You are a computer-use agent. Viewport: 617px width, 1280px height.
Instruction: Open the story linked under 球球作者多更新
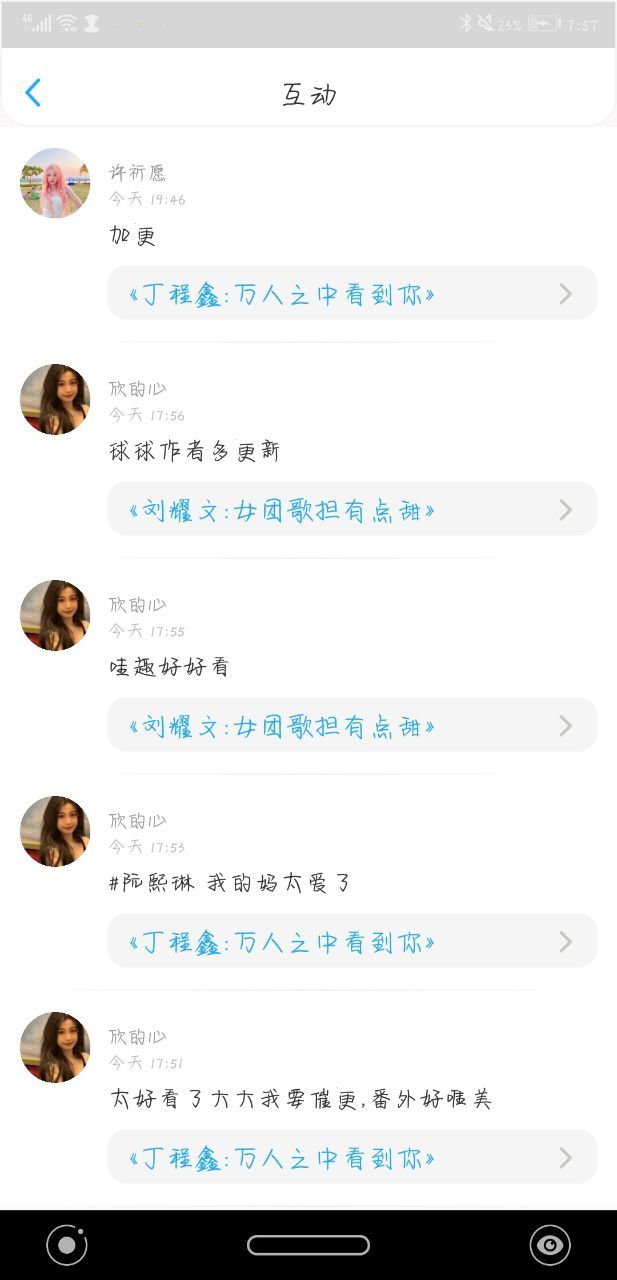[352, 509]
